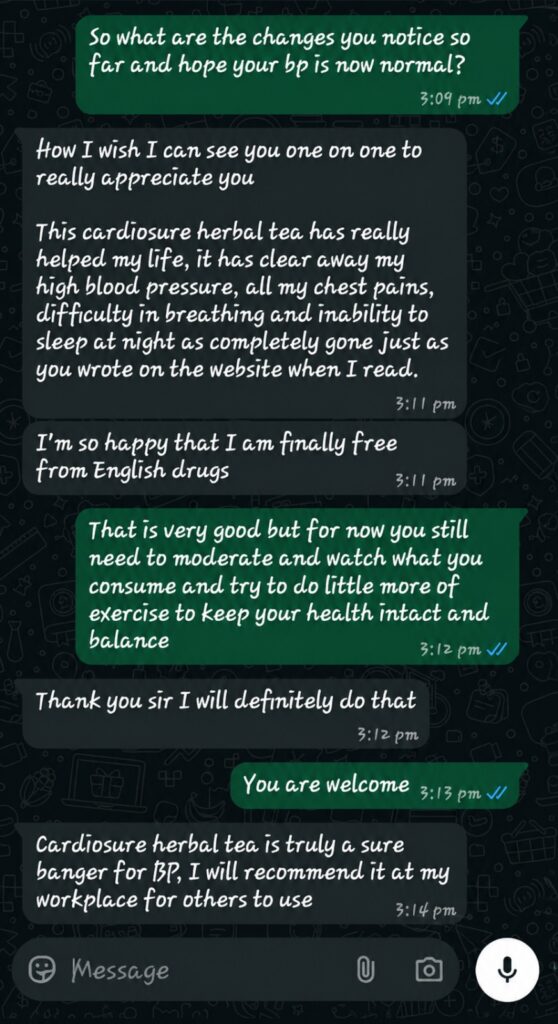Open the attachment paperclip

365,970
